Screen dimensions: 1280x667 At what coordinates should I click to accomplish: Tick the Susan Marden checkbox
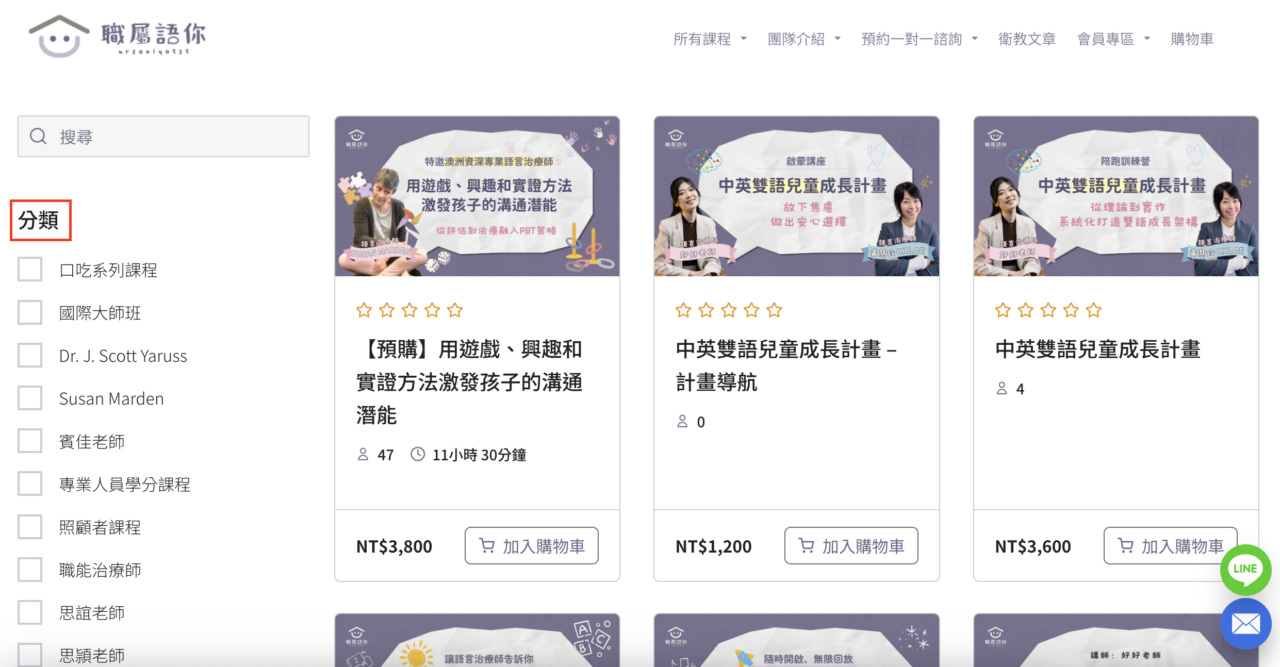(x=30, y=399)
